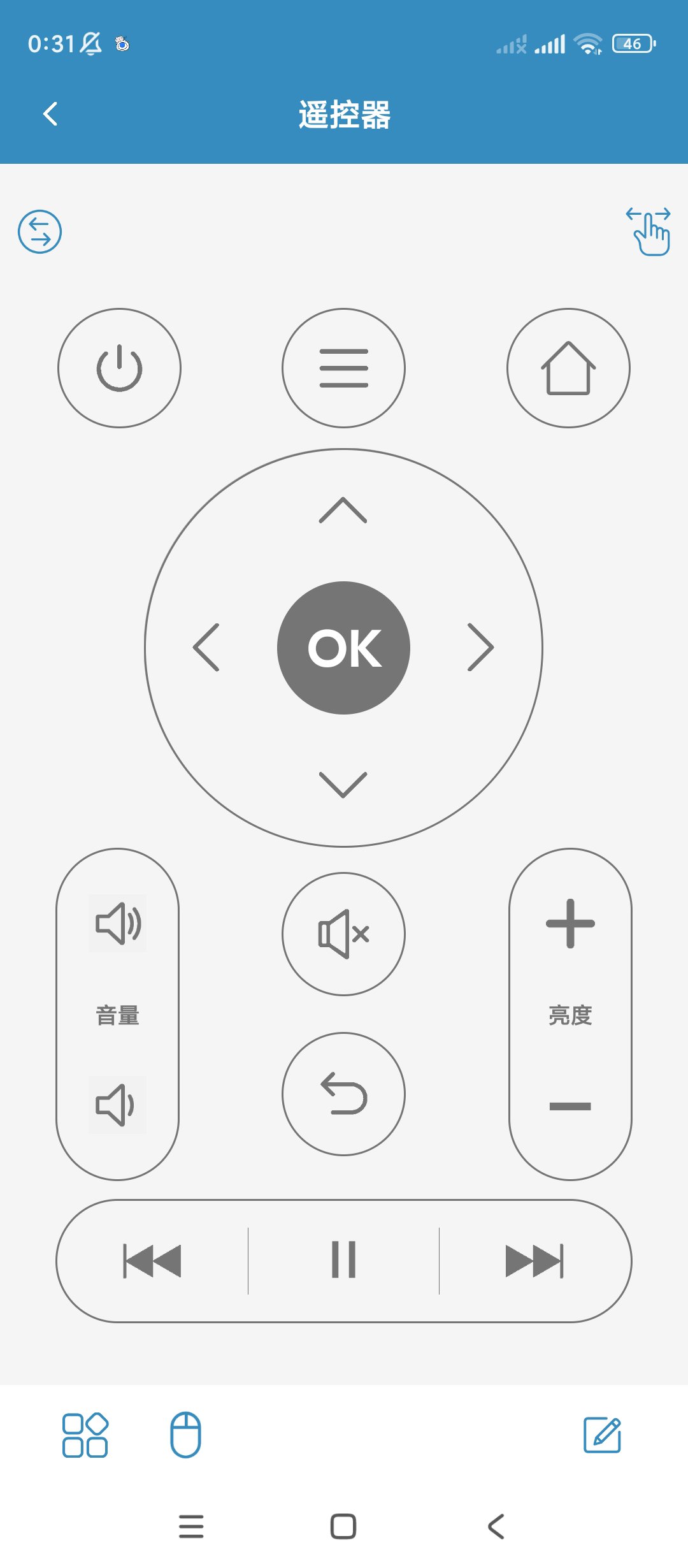Viewport: 688px width, 1568px height.
Task: Tap the remote return button
Action: pyautogui.click(x=343, y=1094)
